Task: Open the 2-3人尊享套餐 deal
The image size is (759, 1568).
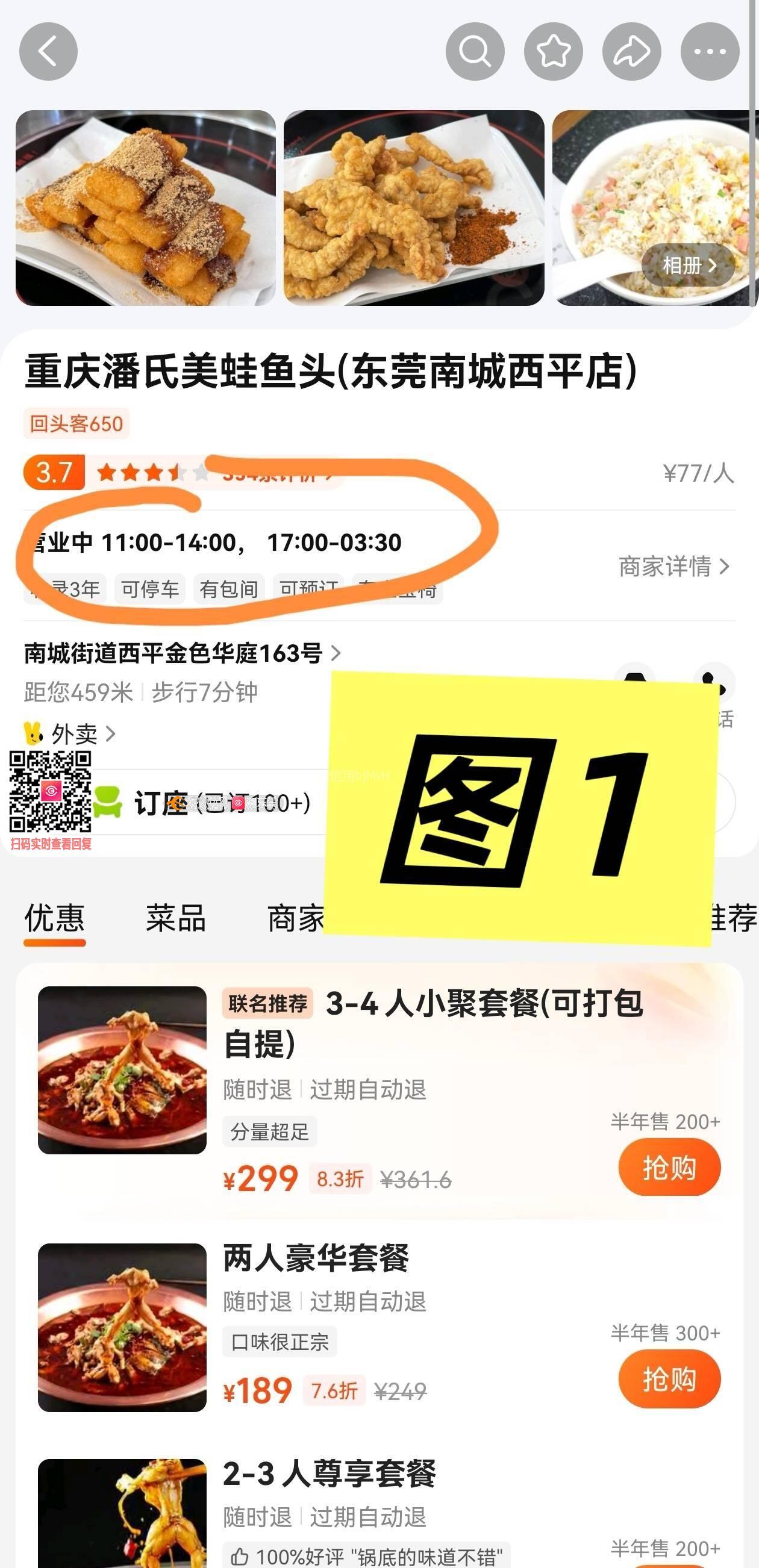Action: (x=329, y=1473)
